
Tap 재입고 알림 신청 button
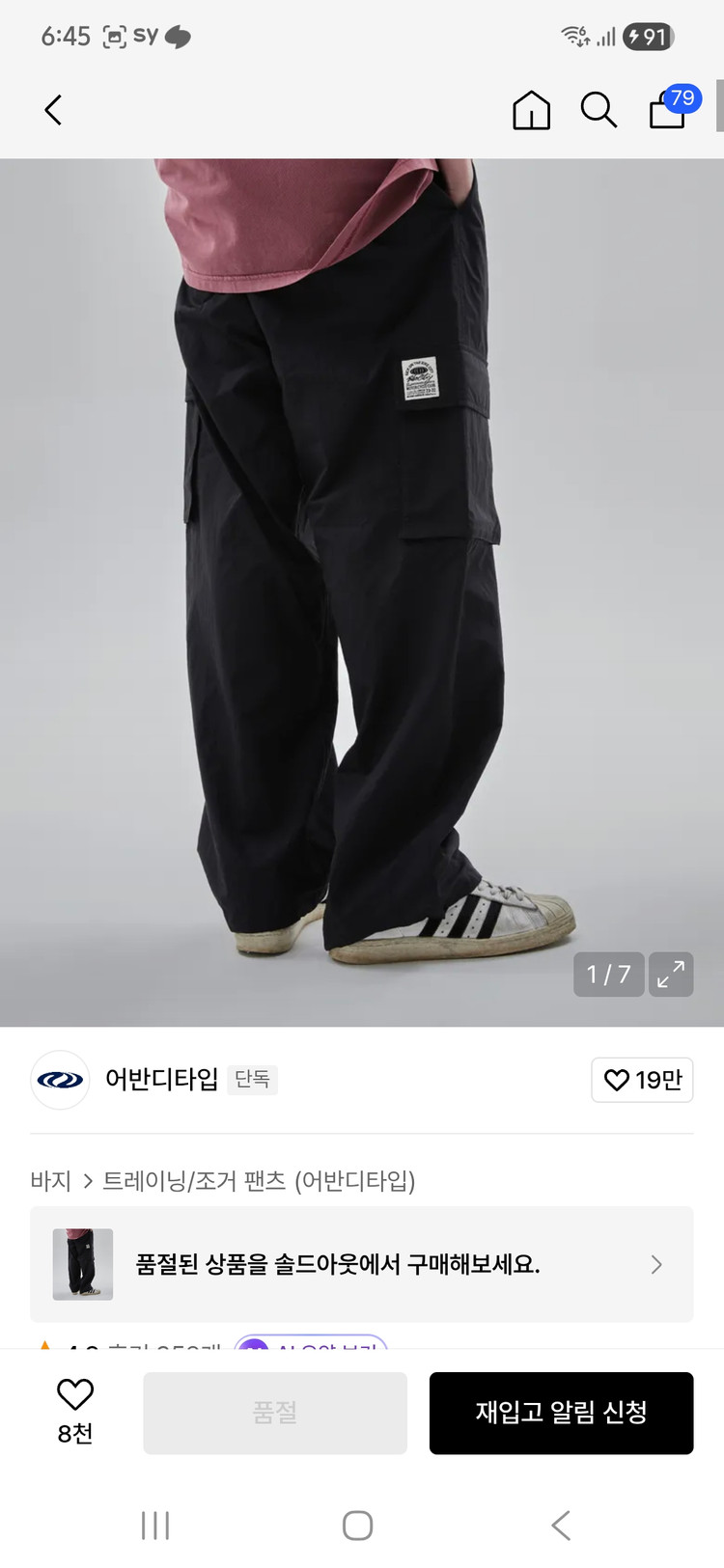pyautogui.click(x=562, y=1413)
